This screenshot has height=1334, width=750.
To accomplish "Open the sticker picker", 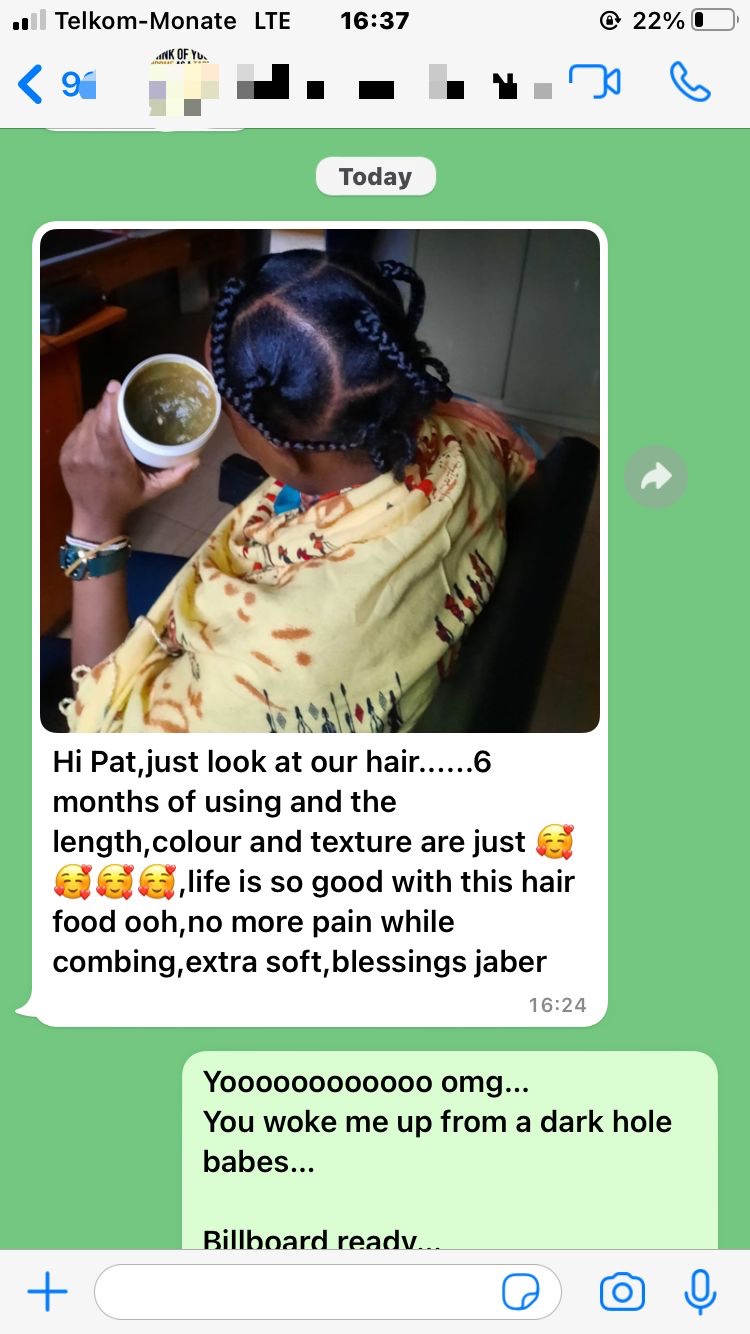I will coord(520,1292).
